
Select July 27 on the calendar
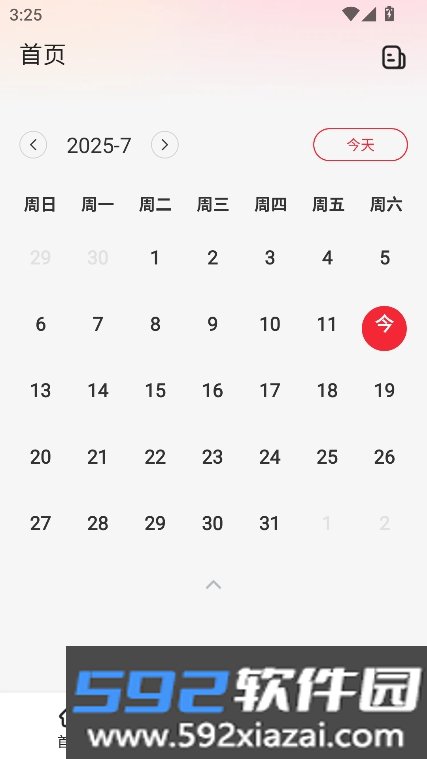point(40,523)
